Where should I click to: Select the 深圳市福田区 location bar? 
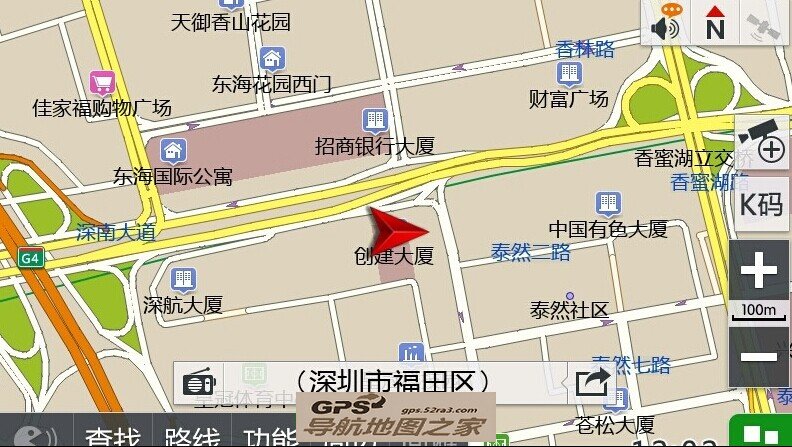[392, 381]
